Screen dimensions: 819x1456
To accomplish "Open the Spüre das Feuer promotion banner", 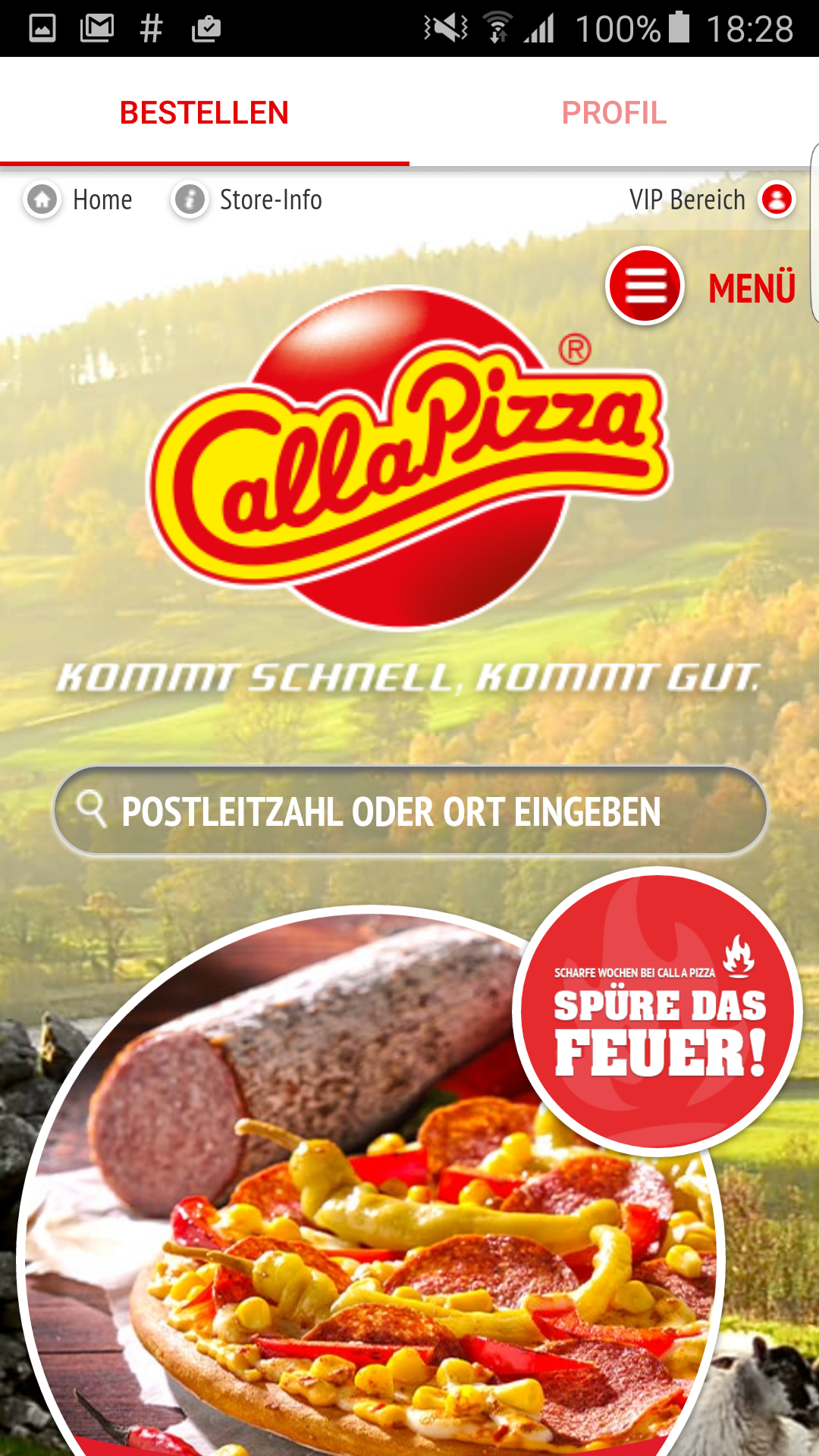I will 657,1012.
